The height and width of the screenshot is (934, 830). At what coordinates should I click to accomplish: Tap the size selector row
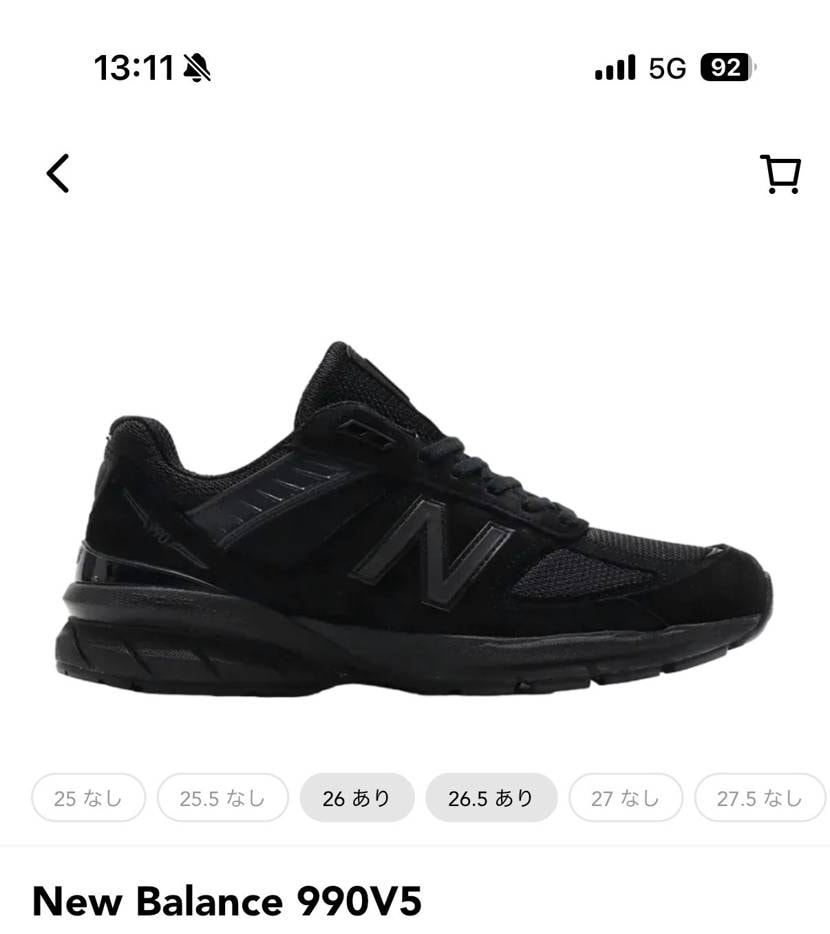[x=415, y=797]
